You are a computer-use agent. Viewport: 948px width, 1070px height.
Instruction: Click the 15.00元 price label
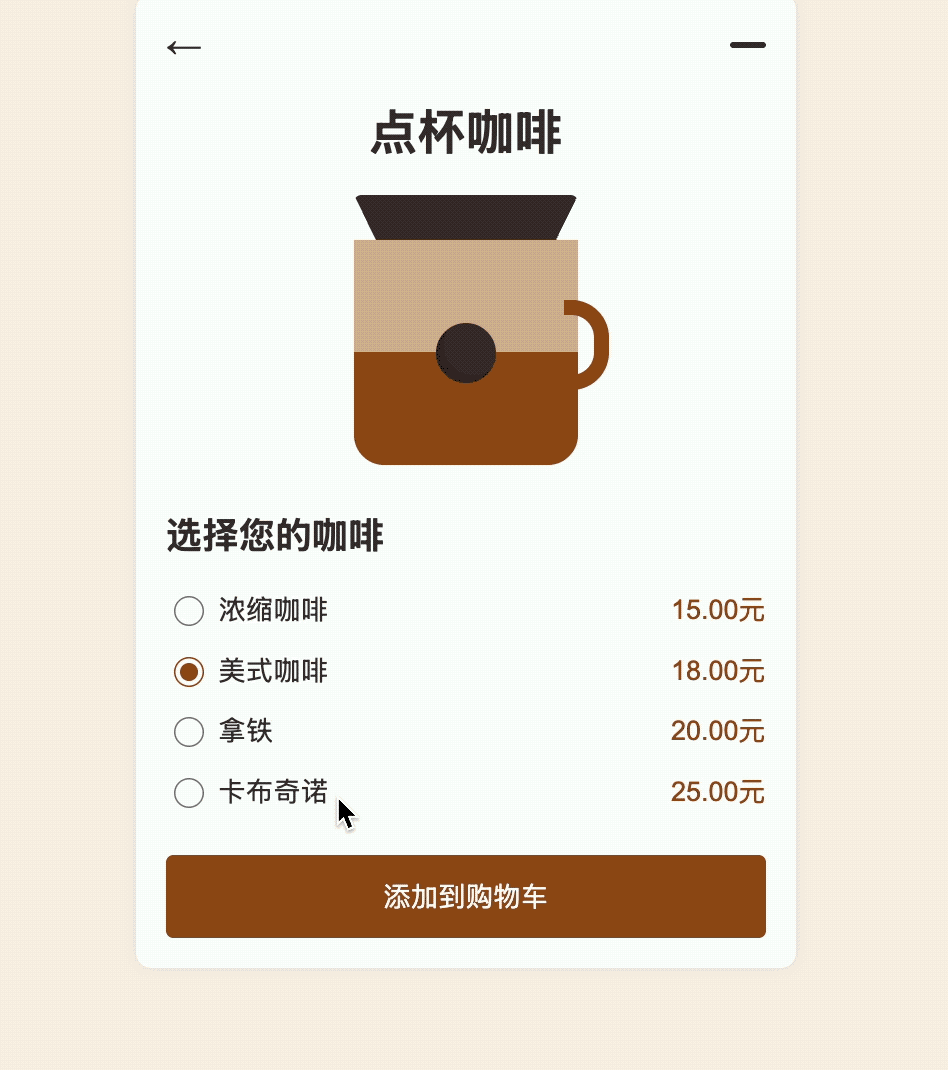click(718, 611)
